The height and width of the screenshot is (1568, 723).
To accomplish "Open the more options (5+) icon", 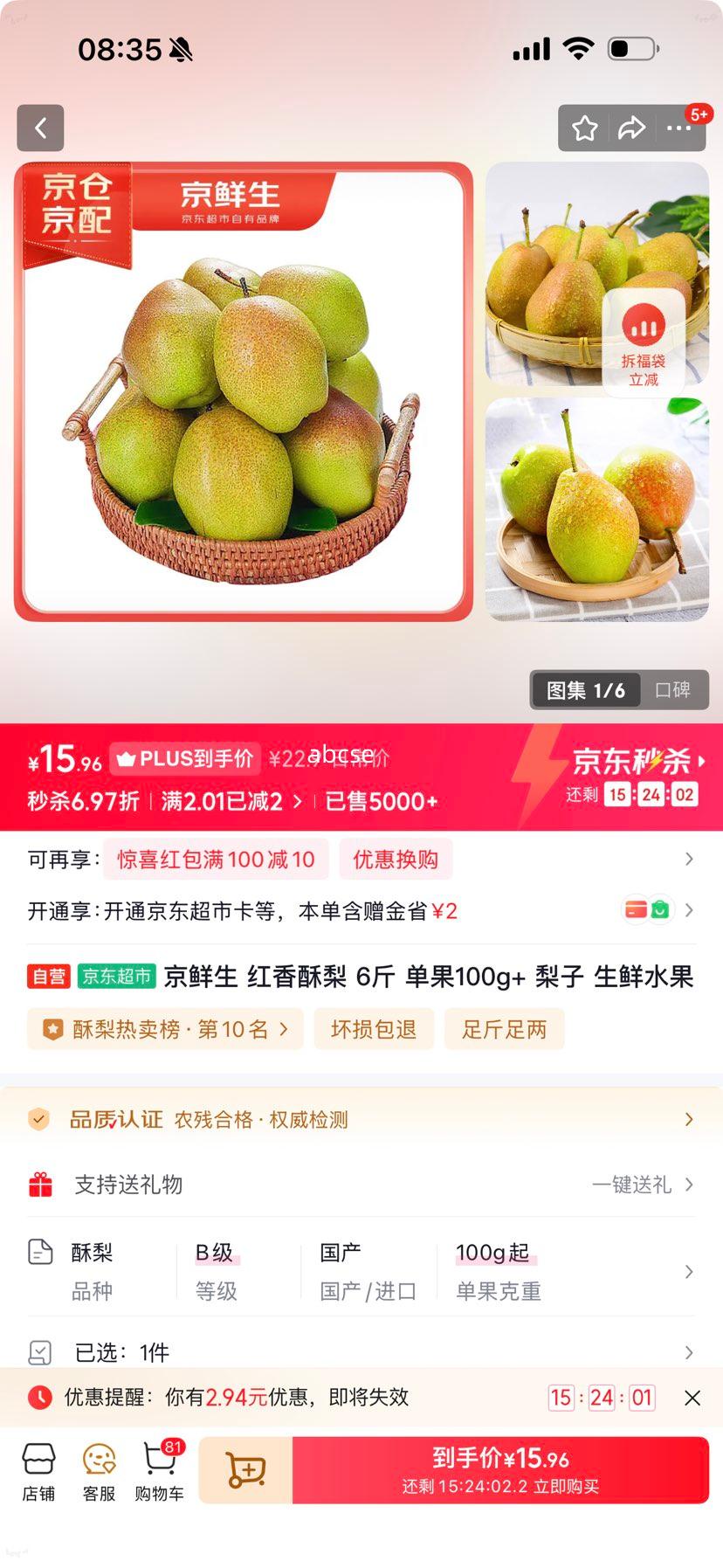I will 678,128.
